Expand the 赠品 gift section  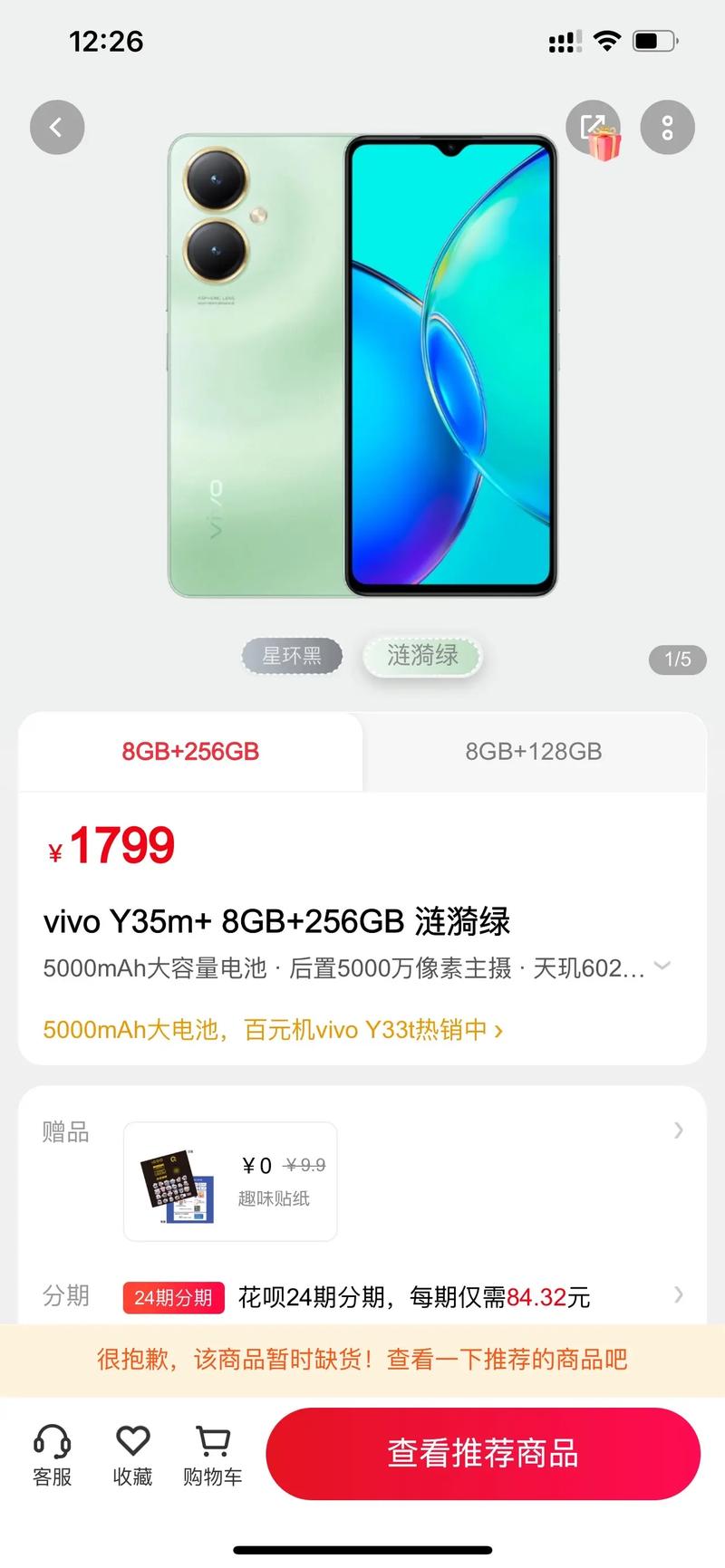coord(678,1130)
